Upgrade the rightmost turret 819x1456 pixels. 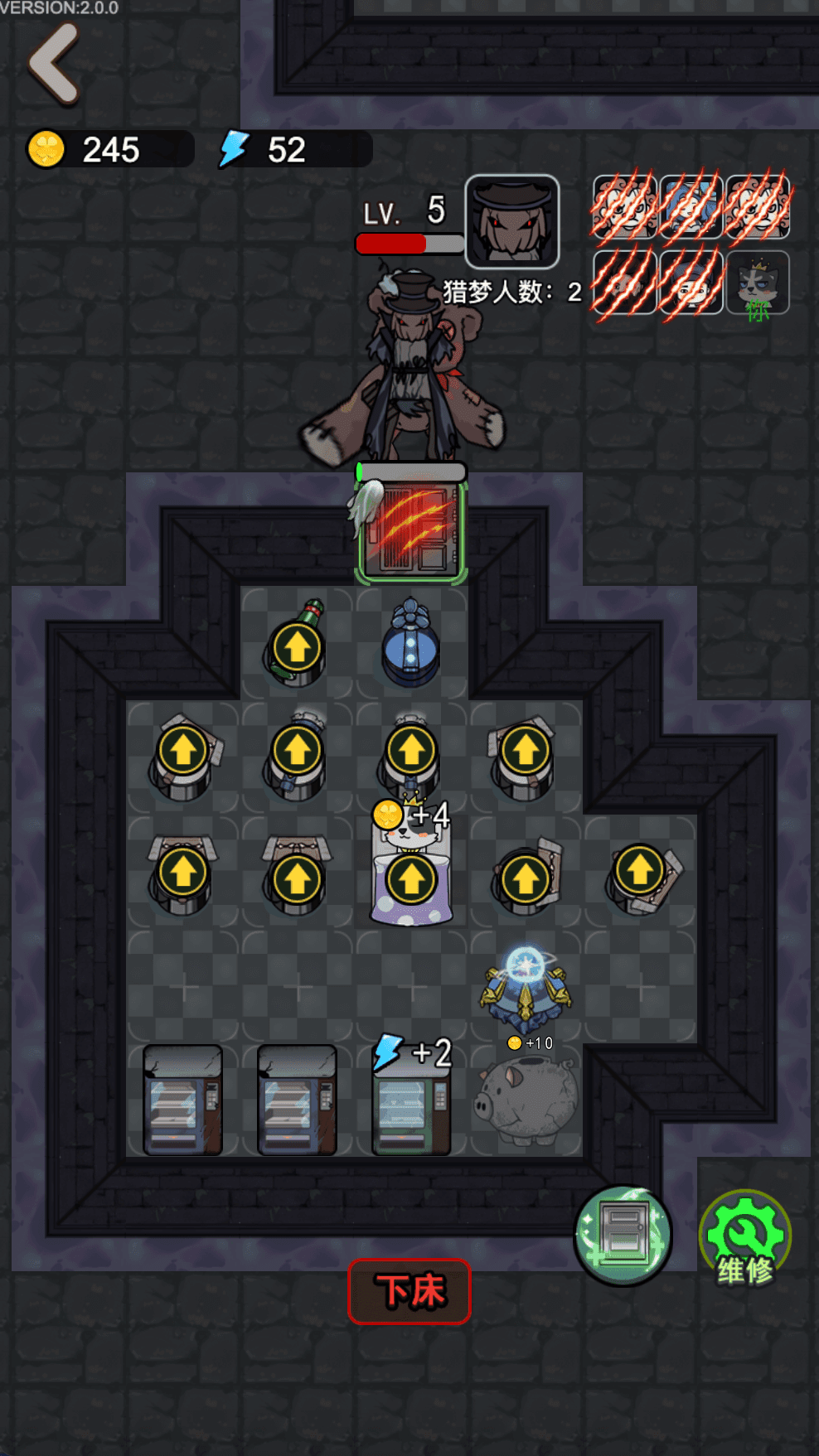point(639,870)
